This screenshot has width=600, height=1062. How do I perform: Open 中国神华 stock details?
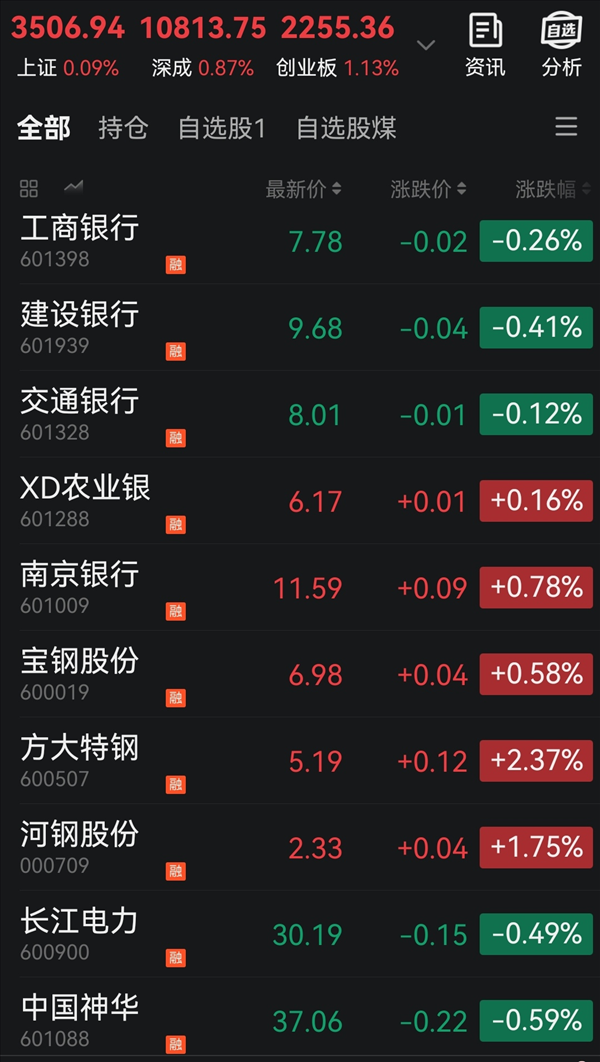[300, 1020]
